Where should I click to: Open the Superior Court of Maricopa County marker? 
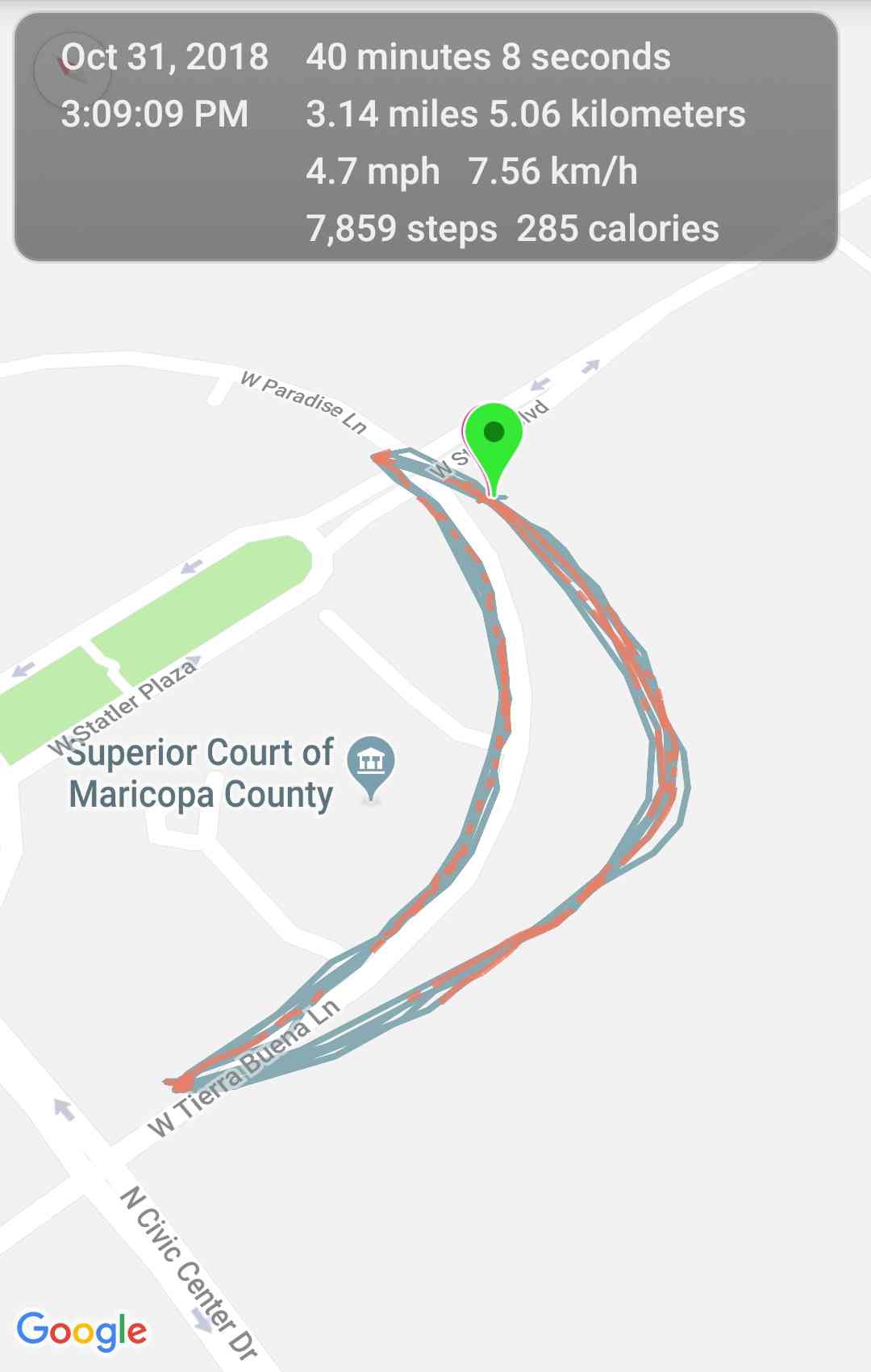[371, 762]
